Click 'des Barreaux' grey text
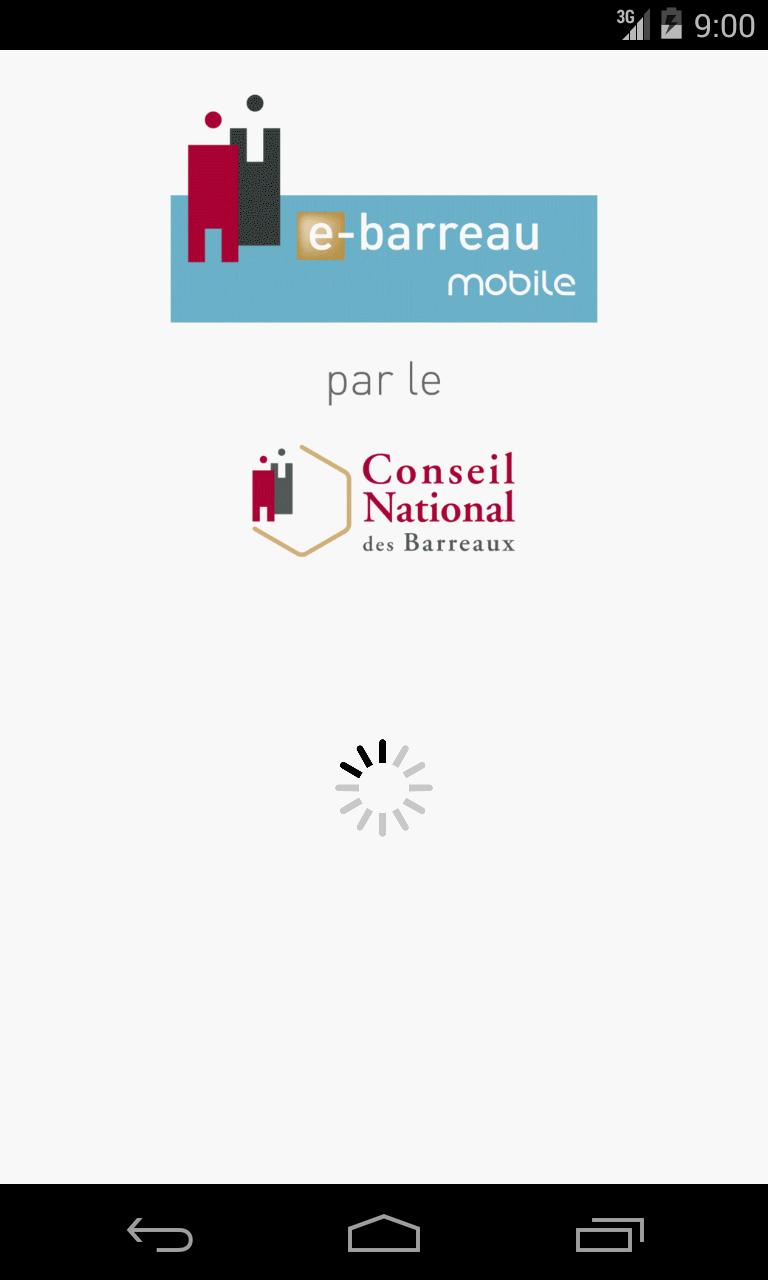Image resolution: width=768 pixels, height=1280 pixels. coord(438,545)
